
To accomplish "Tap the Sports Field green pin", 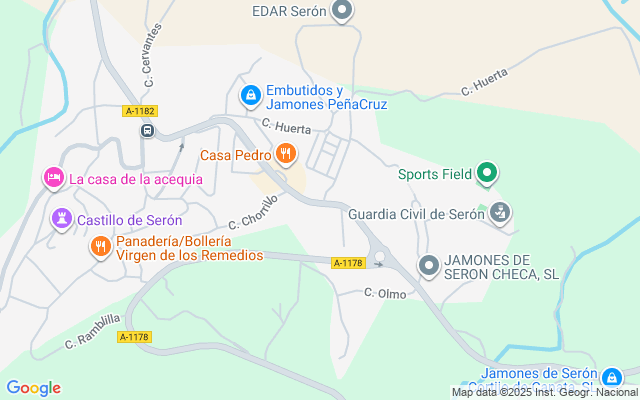I will click(487, 173).
